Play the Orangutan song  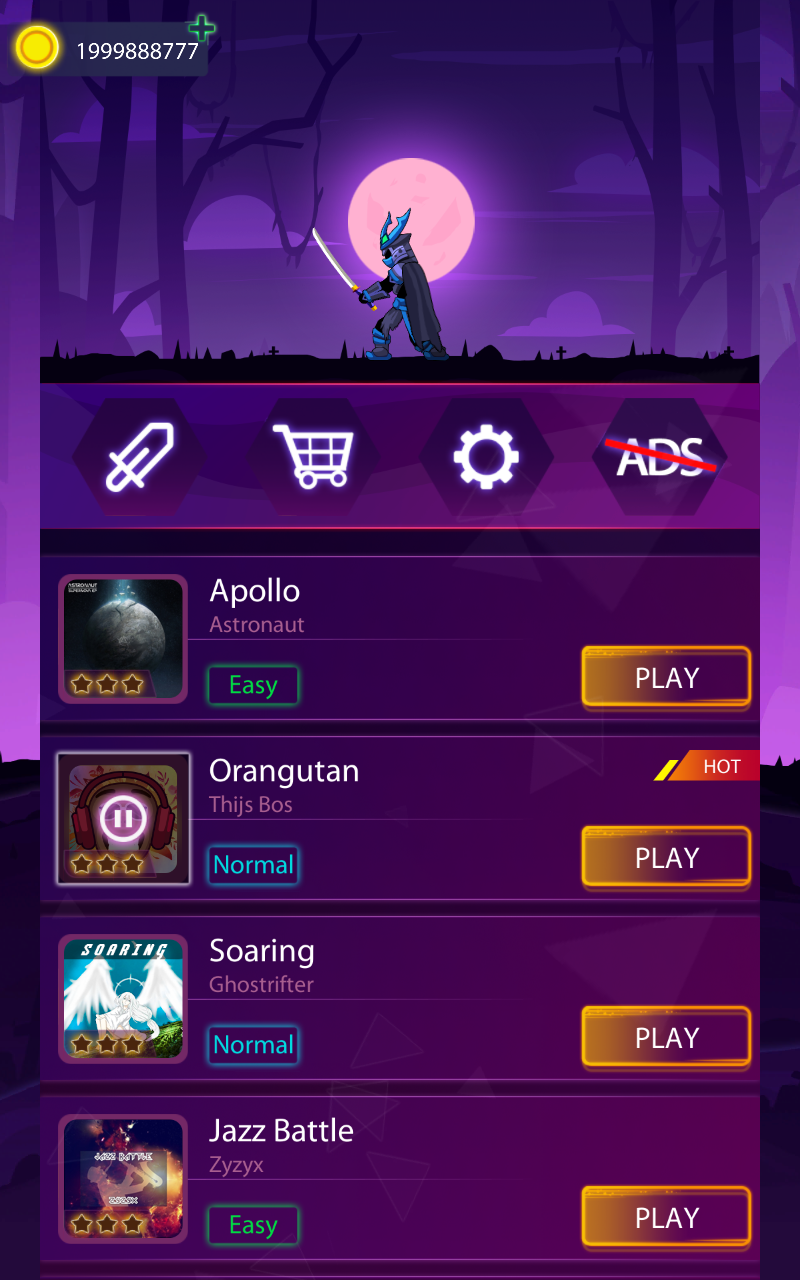(666, 858)
